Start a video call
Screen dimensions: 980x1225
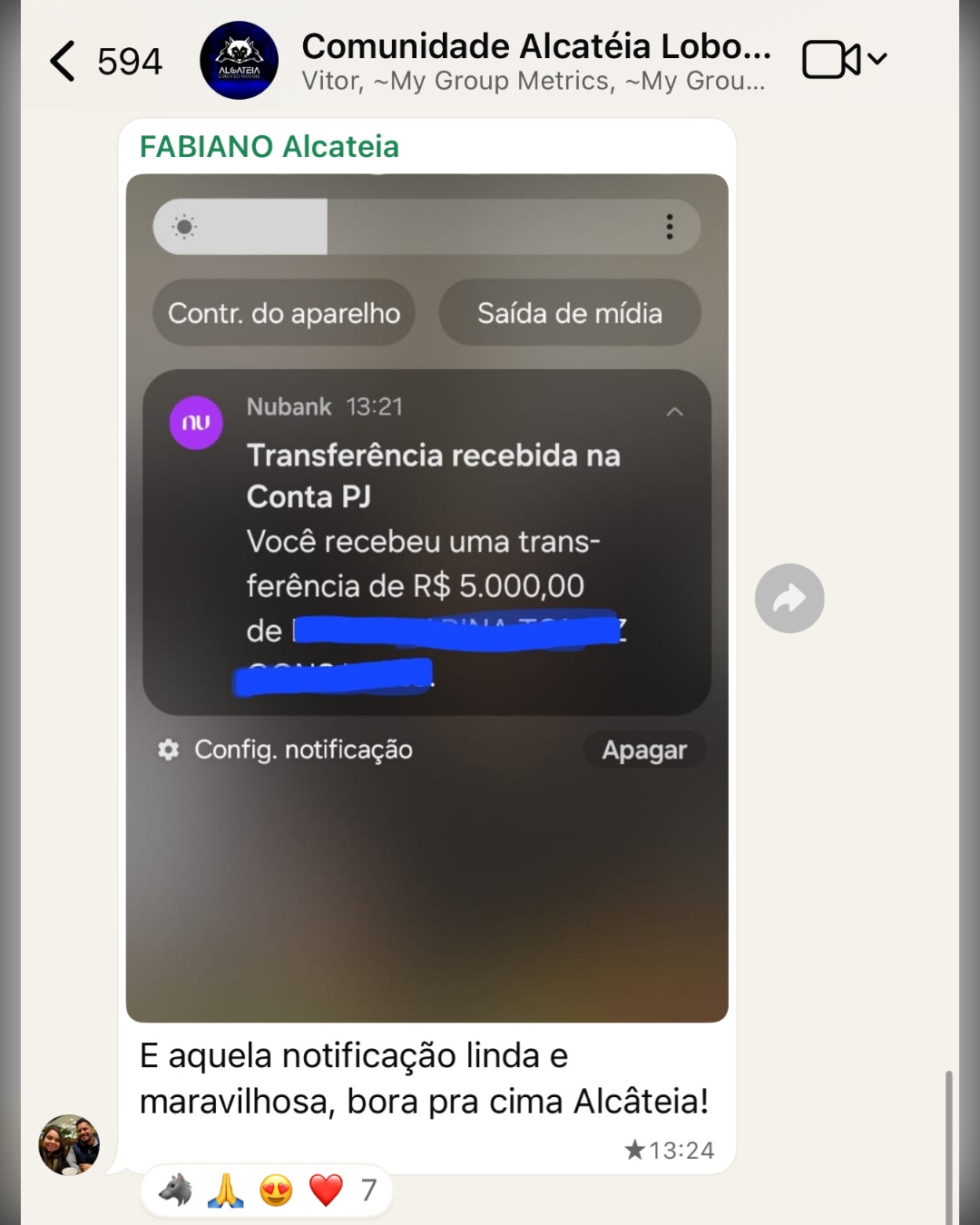coord(831,60)
